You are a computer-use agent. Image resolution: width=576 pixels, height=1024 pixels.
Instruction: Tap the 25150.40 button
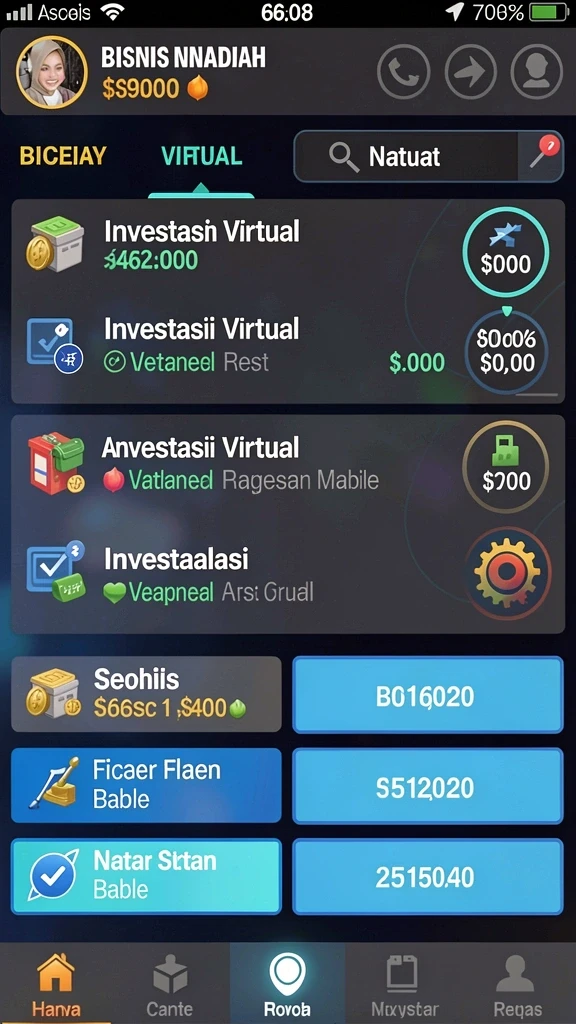click(x=428, y=877)
